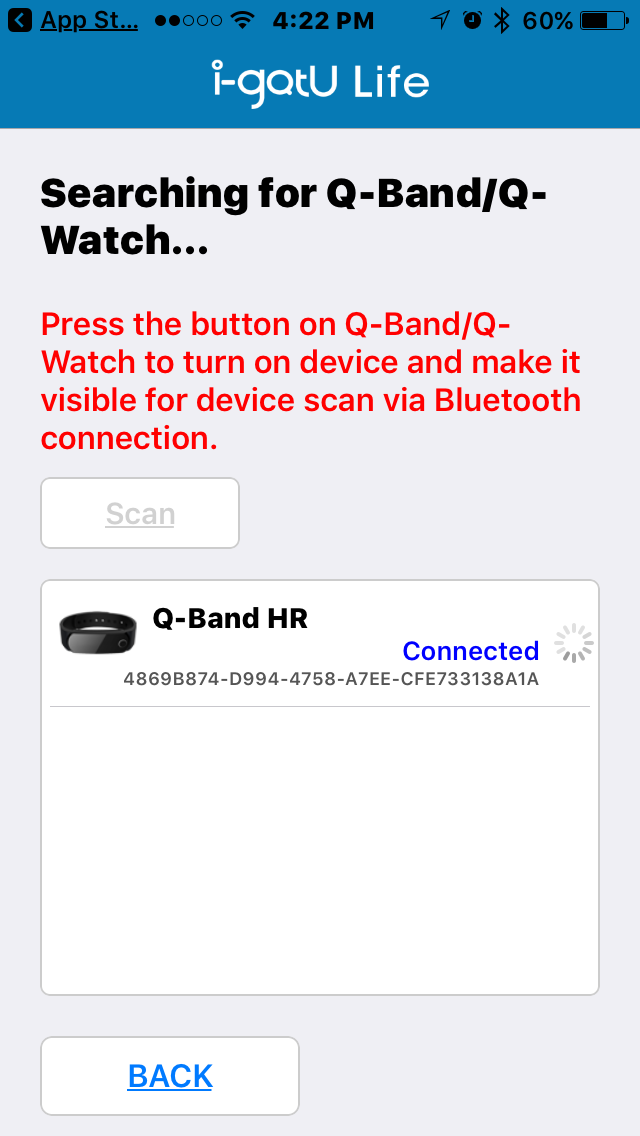The width and height of the screenshot is (640, 1136).
Task: Go back with the BACK button
Action: tap(170, 1075)
